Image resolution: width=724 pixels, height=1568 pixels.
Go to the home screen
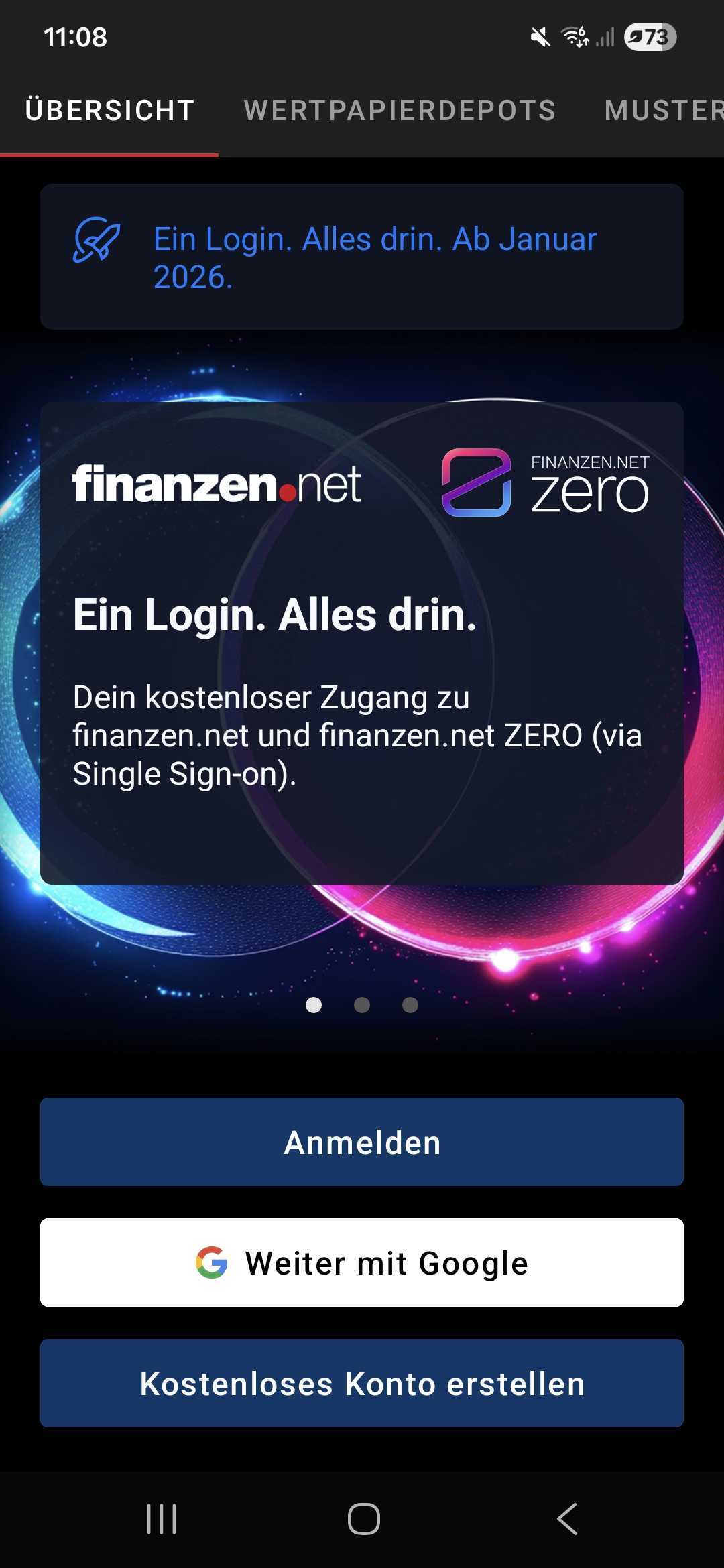pos(363,1518)
